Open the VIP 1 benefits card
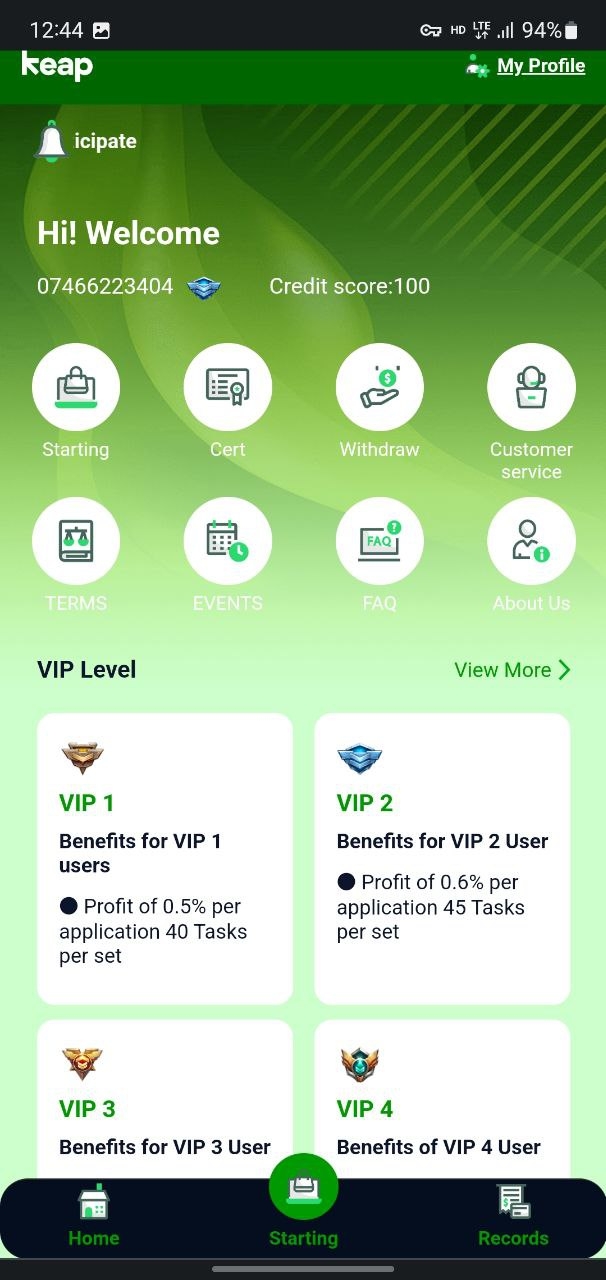 pyautogui.click(x=165, y=858)
